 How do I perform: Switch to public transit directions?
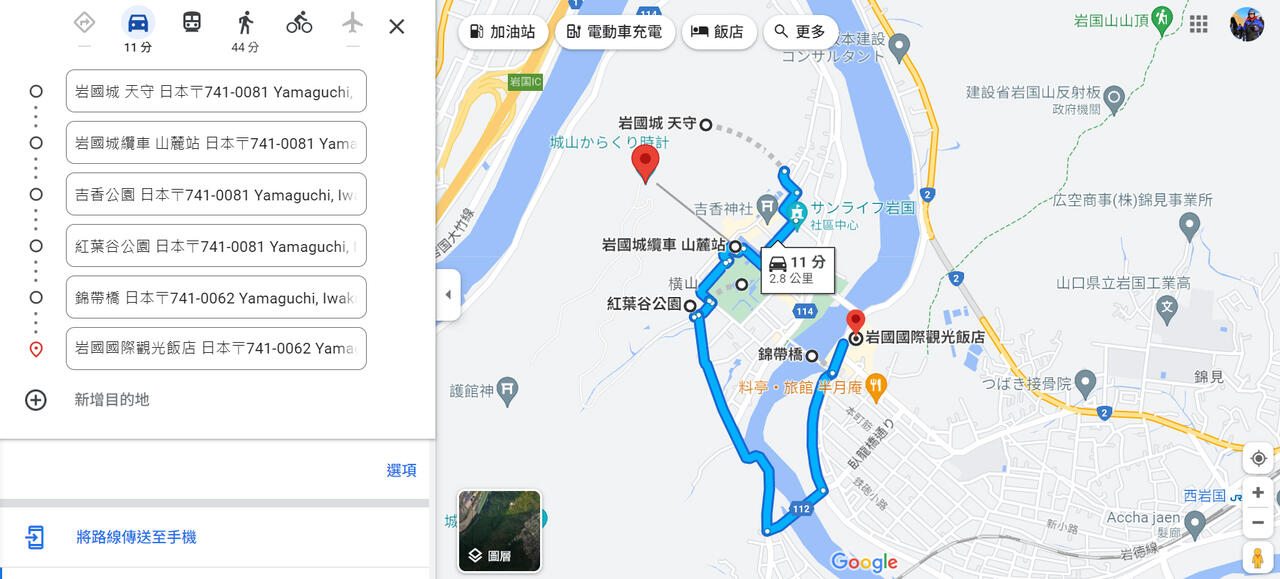[x=192, y=23]
